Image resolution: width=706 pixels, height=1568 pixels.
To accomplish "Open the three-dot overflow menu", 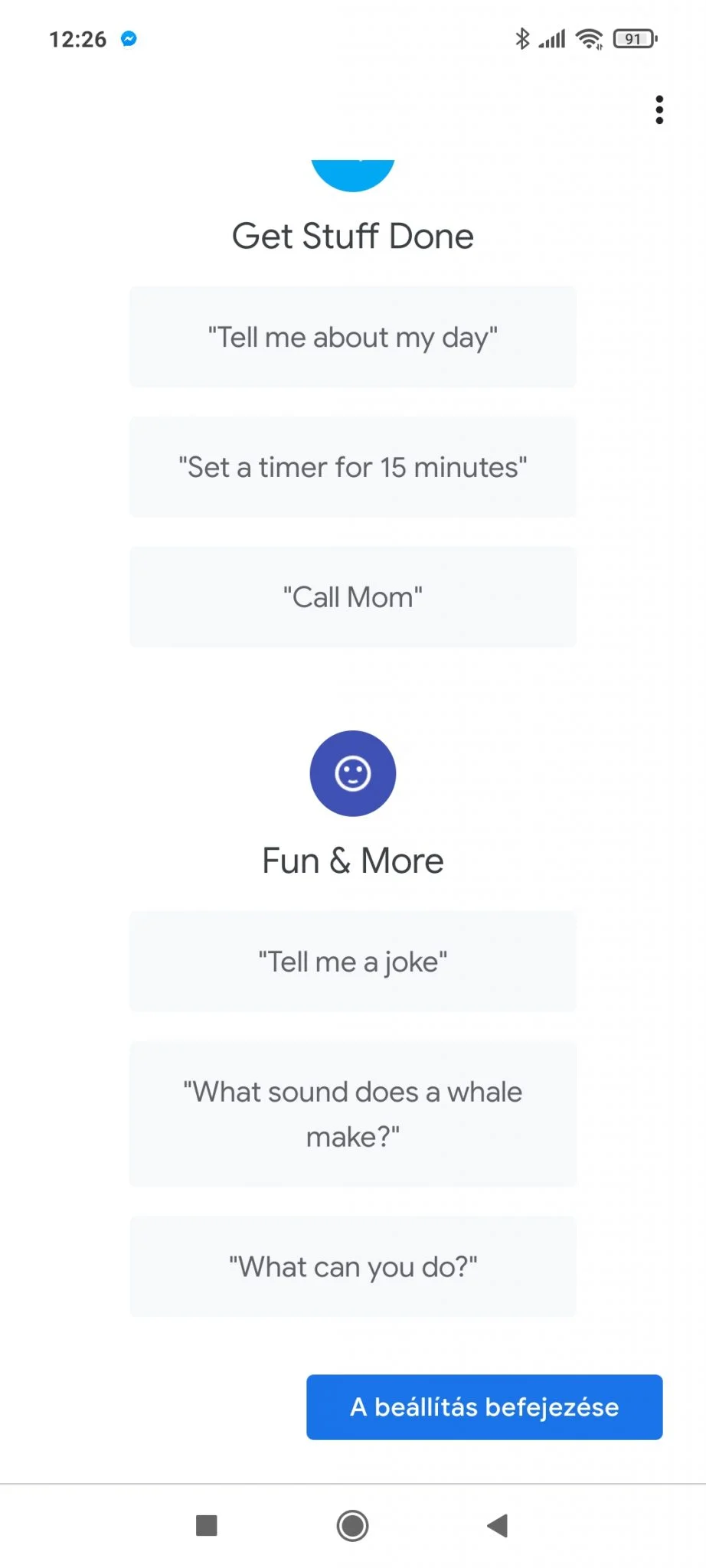I will coord(659,110).
